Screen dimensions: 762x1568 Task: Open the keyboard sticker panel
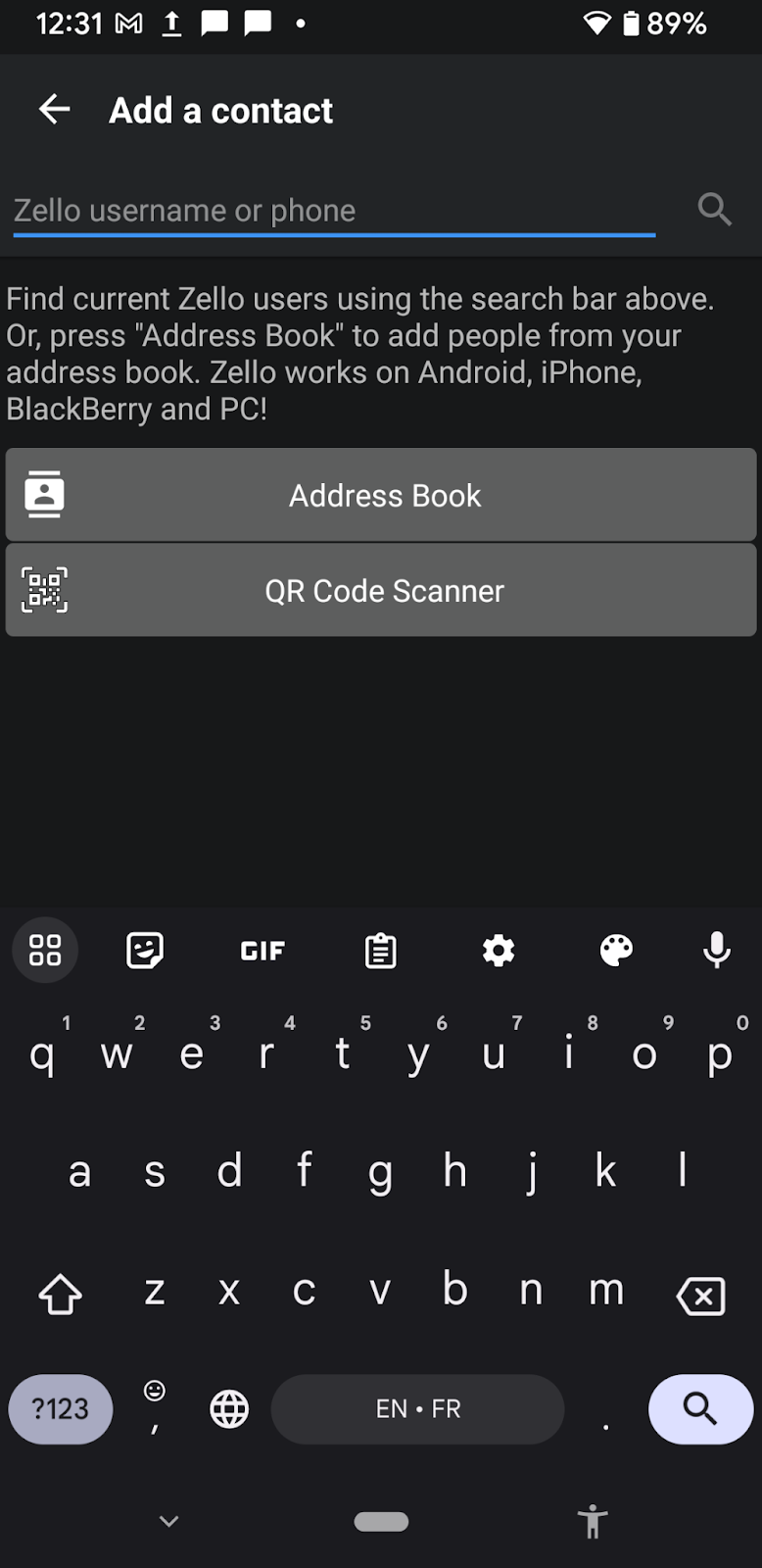[x=145, y=951]
